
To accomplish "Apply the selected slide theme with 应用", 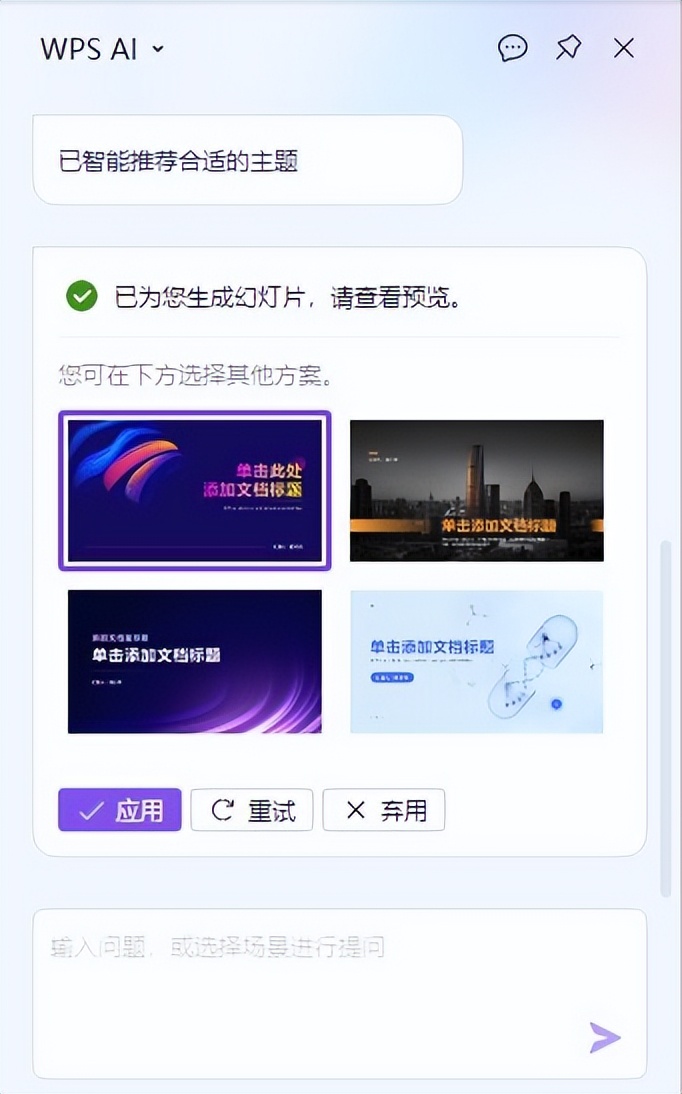I will click(120, 810).
